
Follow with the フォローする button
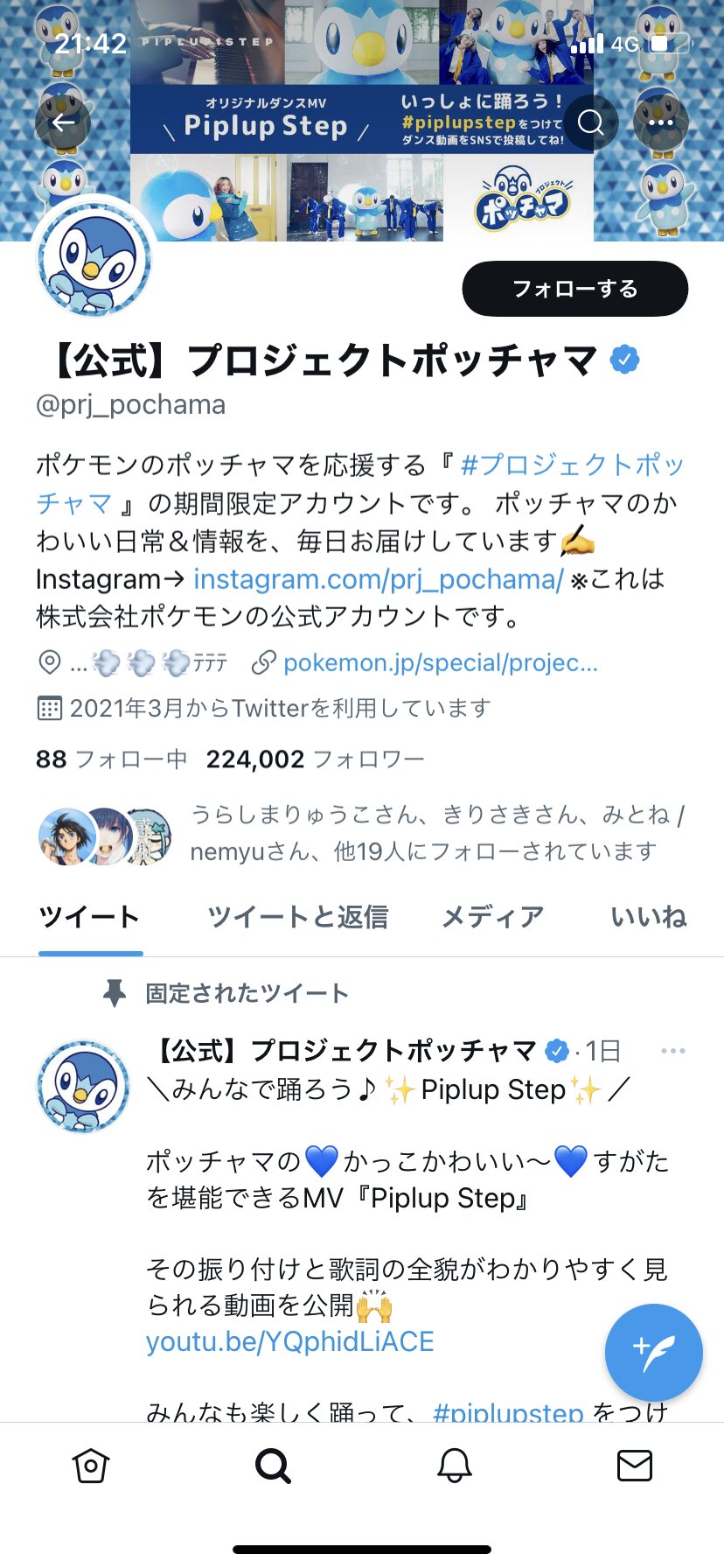pos(574,289)
